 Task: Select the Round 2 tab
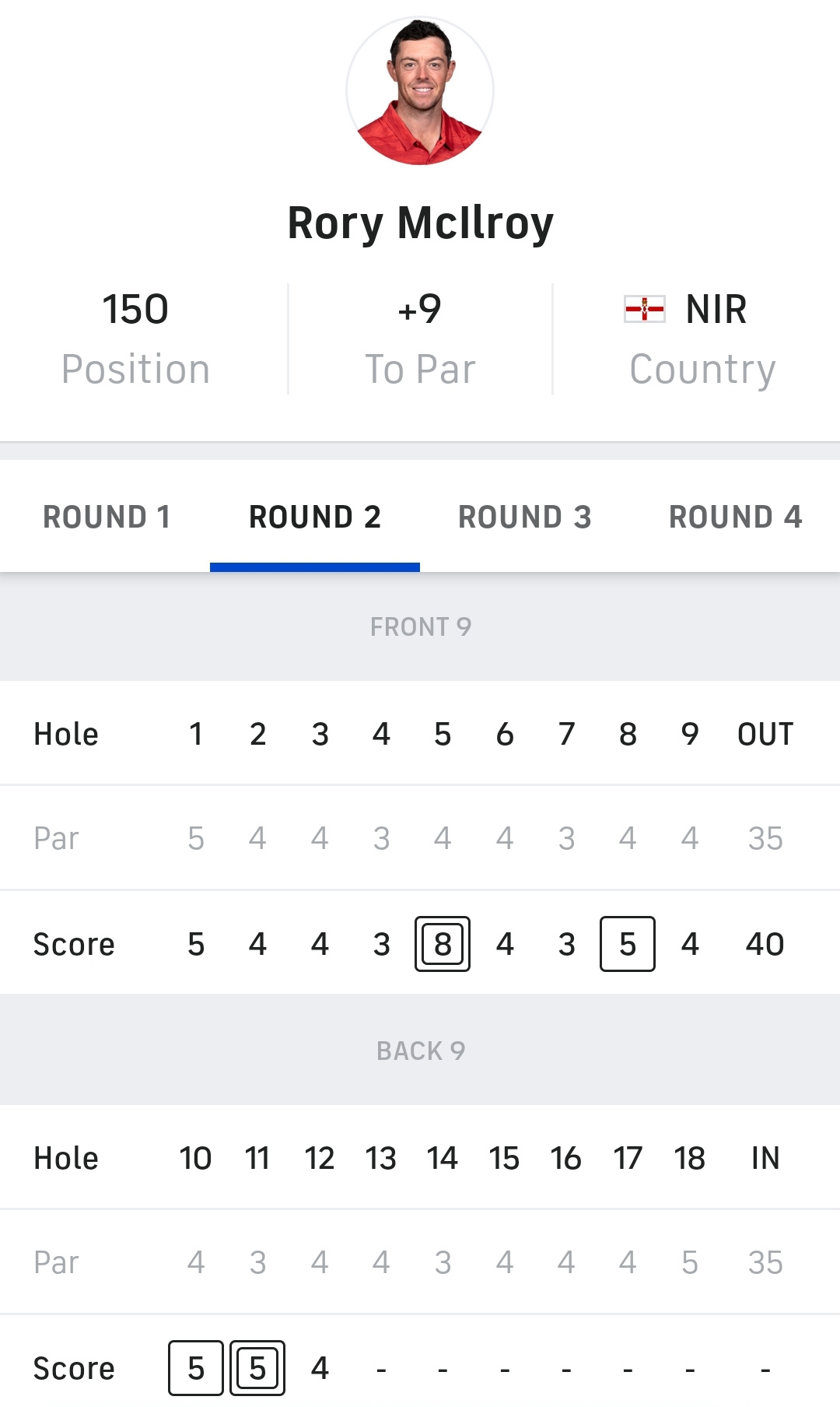coord(315,517)
